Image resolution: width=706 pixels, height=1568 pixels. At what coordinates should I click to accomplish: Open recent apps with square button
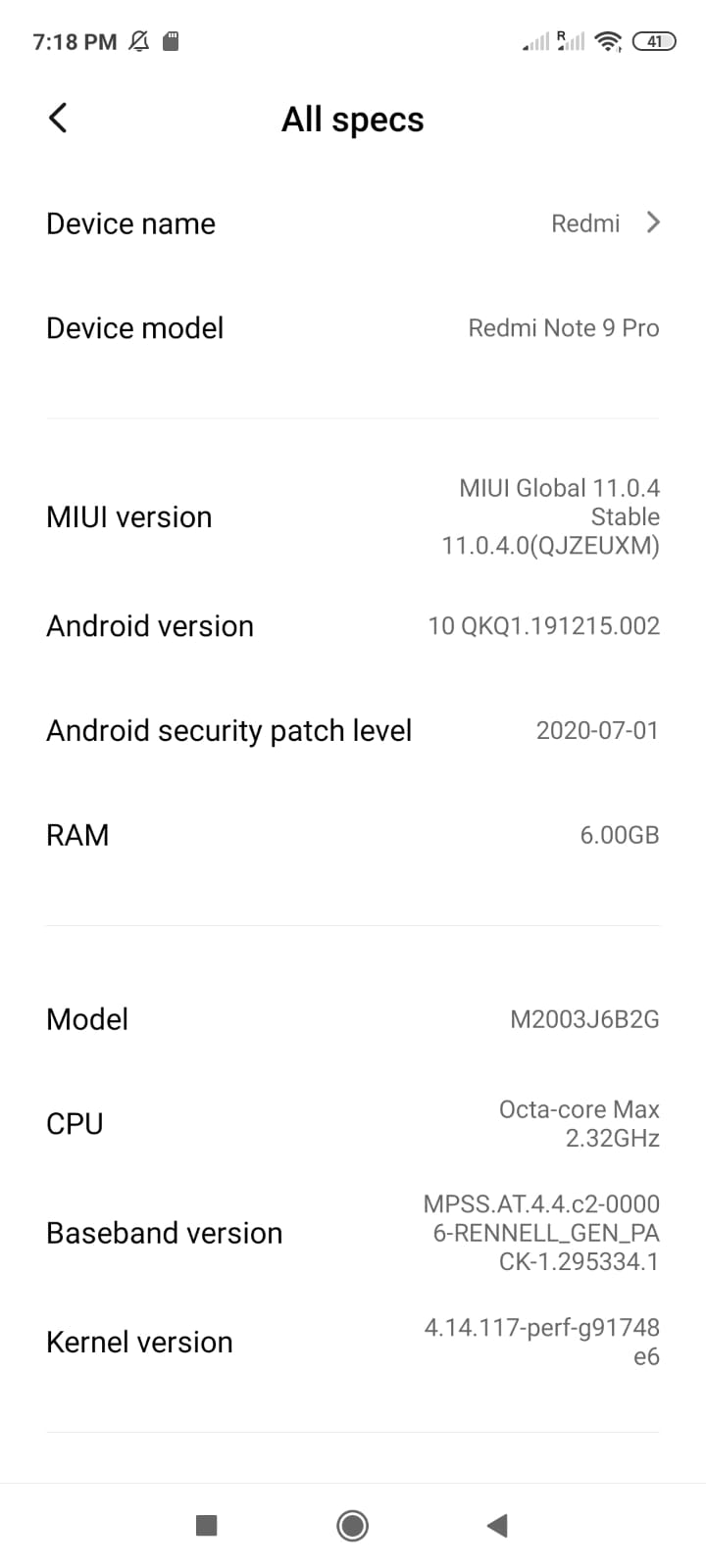coord(206,1525)
